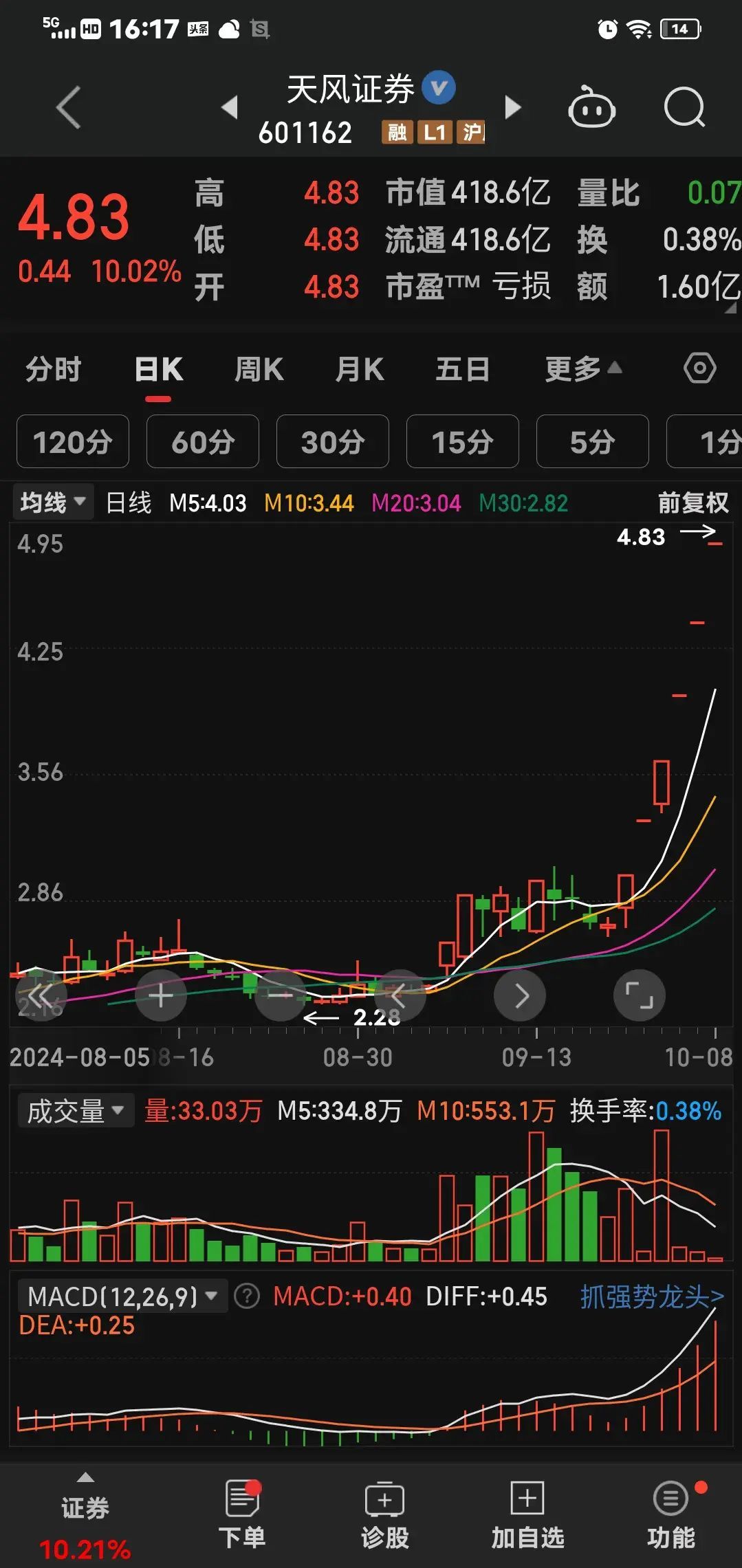
Task: Open chart settings hexagon icon
Action: coord(699,368)
